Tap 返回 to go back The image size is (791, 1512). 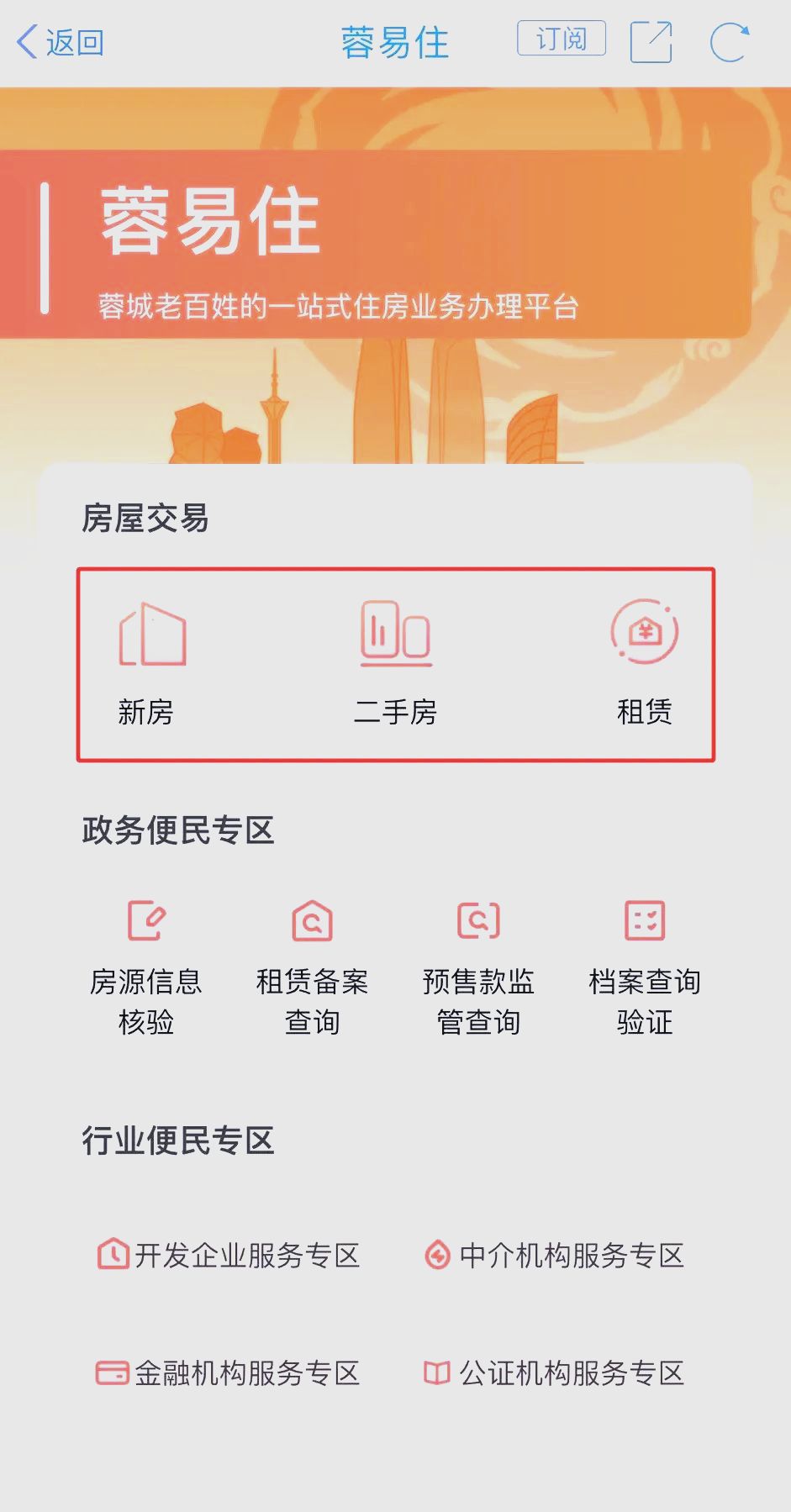(59, 41)
